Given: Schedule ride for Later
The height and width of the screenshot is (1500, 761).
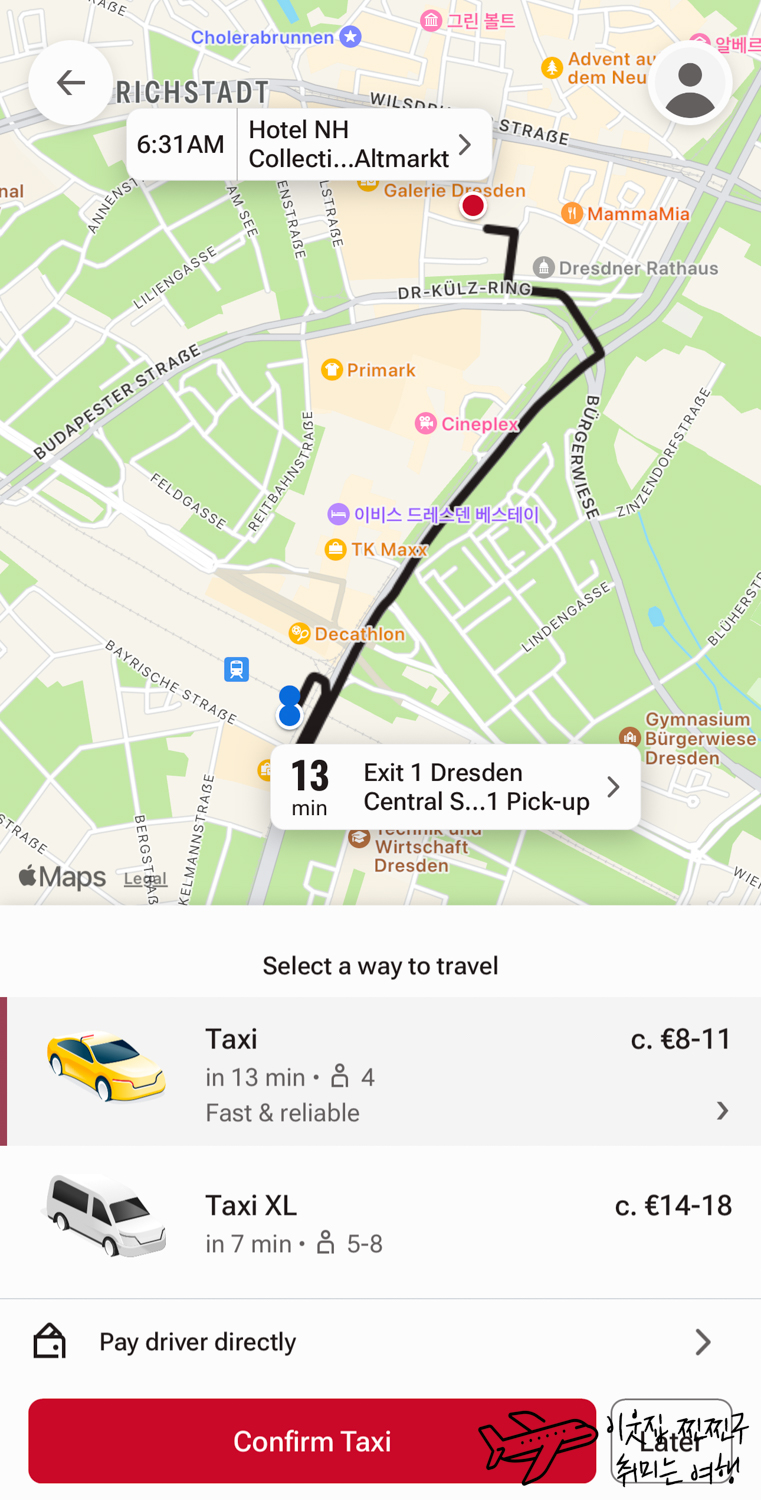Looking at the screenshot, I should point(671,1441).
